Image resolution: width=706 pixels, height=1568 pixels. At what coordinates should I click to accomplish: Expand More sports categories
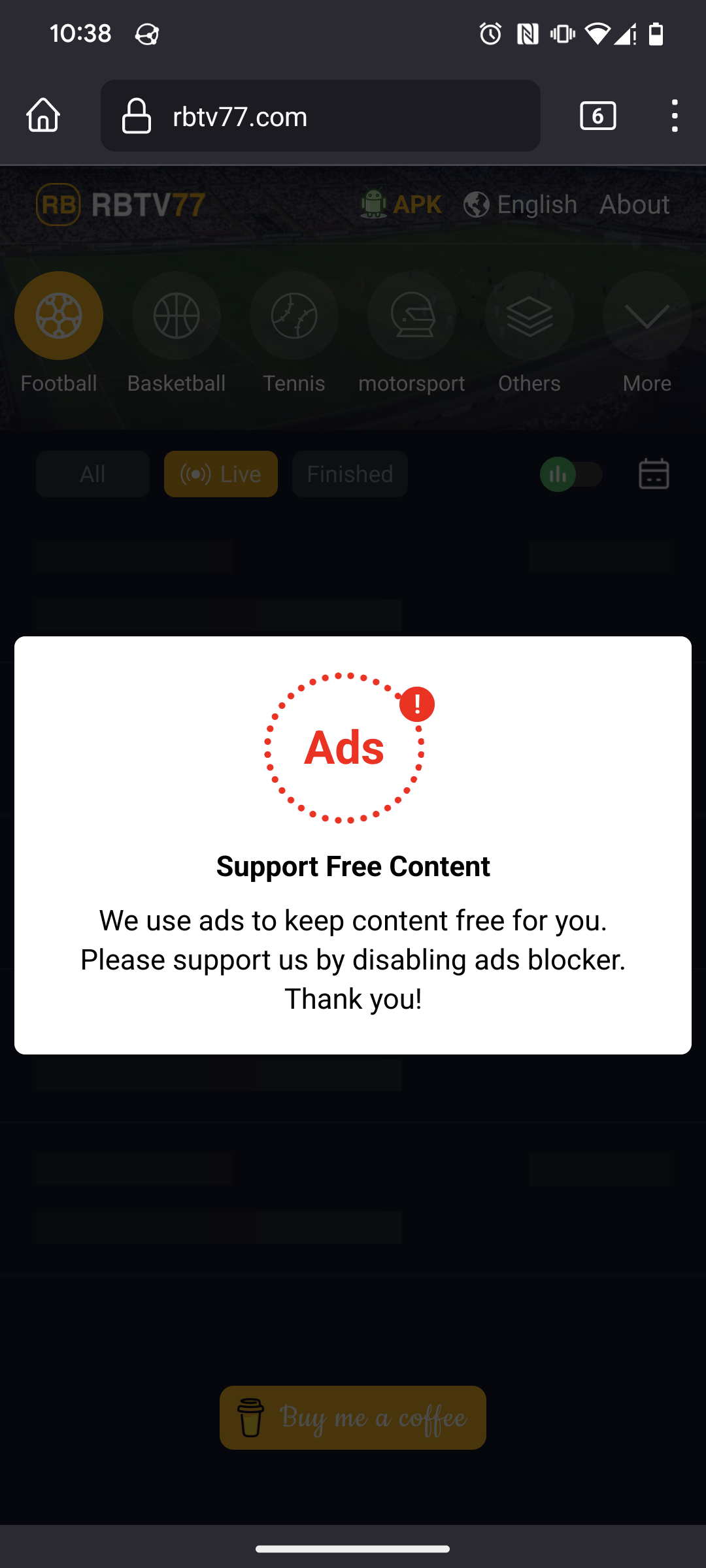tap(647, 316)
